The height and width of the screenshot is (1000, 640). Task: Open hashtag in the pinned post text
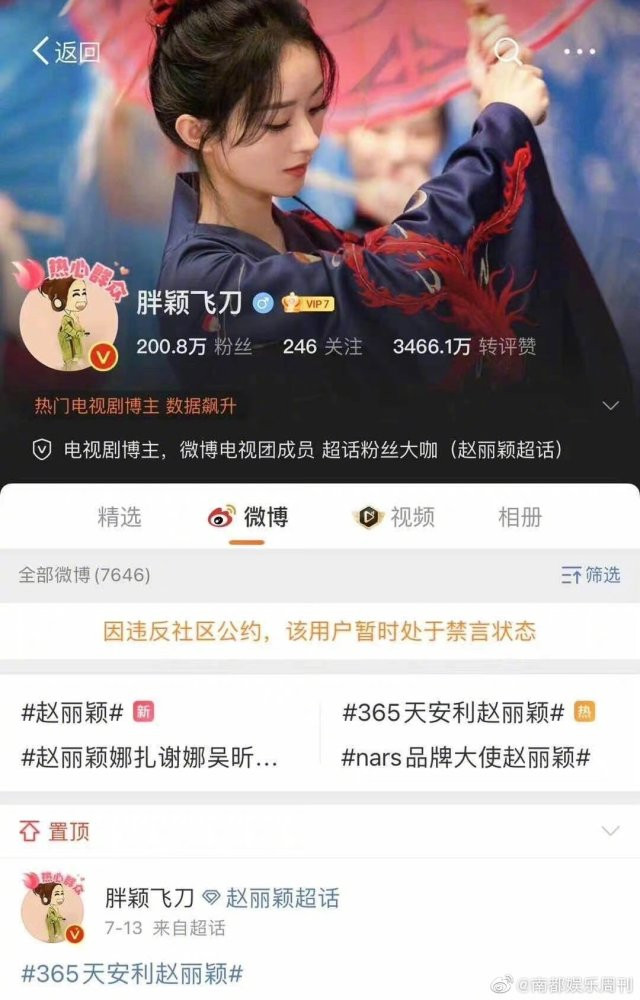click(132, 972)
